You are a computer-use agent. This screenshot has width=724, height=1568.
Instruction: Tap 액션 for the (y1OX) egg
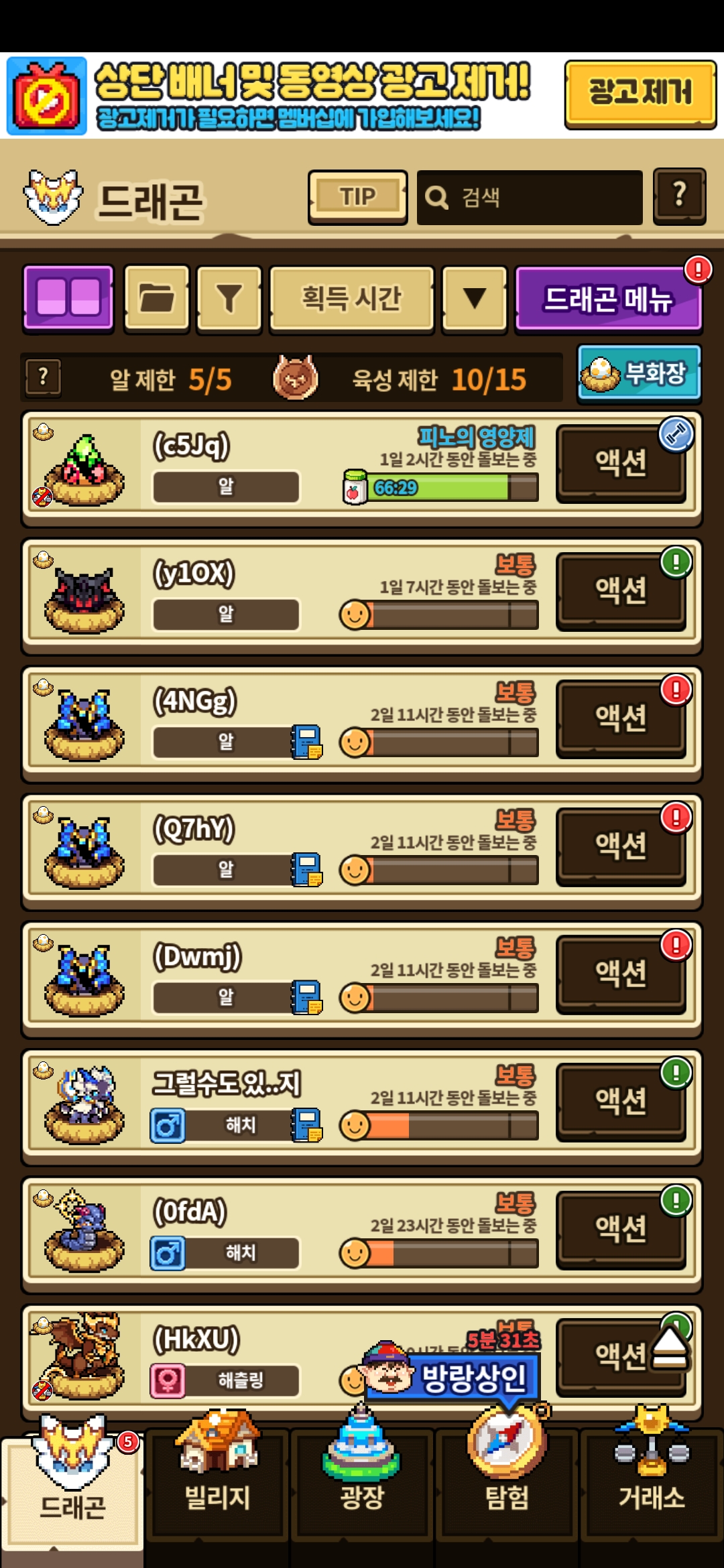621,590
